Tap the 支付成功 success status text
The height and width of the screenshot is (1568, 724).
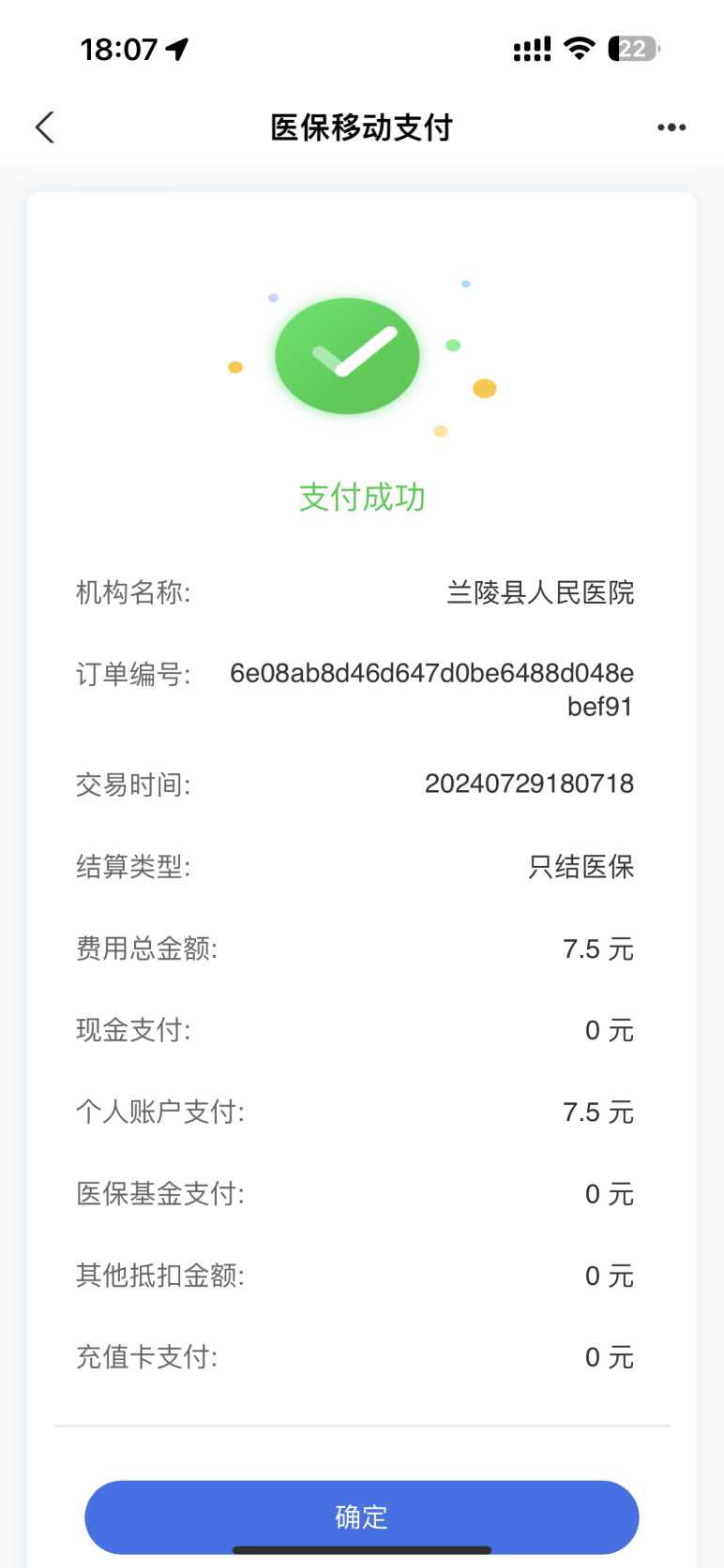point(362,498)
